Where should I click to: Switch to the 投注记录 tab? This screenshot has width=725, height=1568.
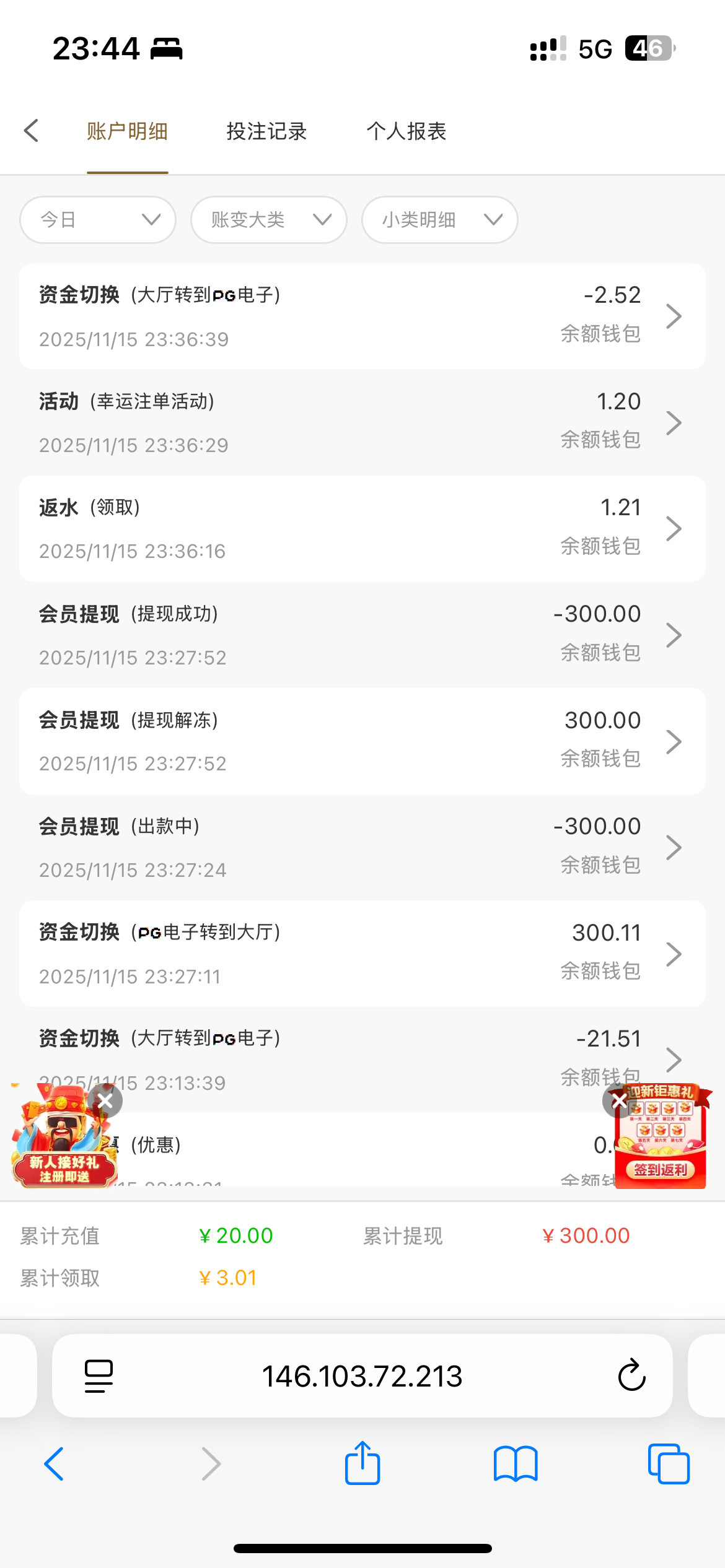tap(266, 131)
